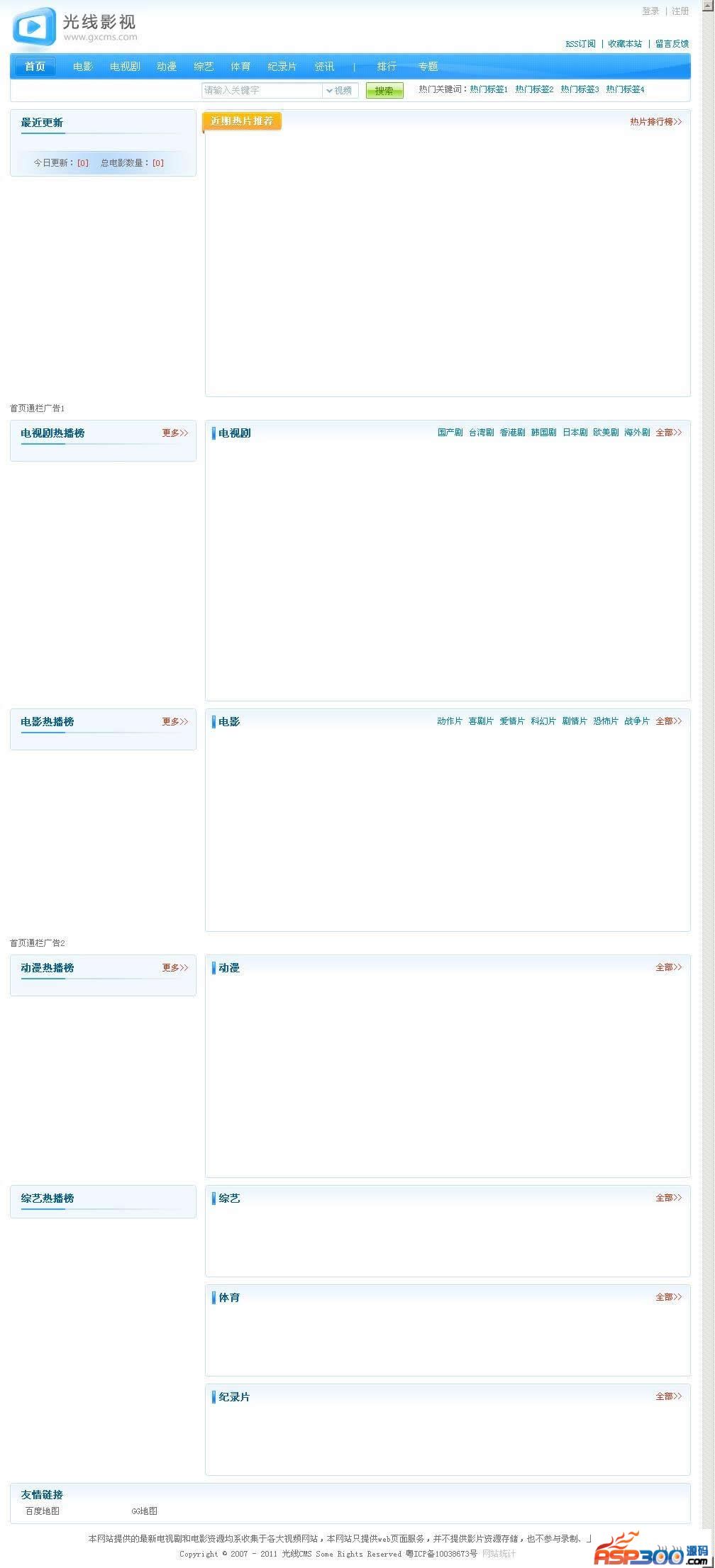Switch to the 电视剧 navigation tab

125,67
